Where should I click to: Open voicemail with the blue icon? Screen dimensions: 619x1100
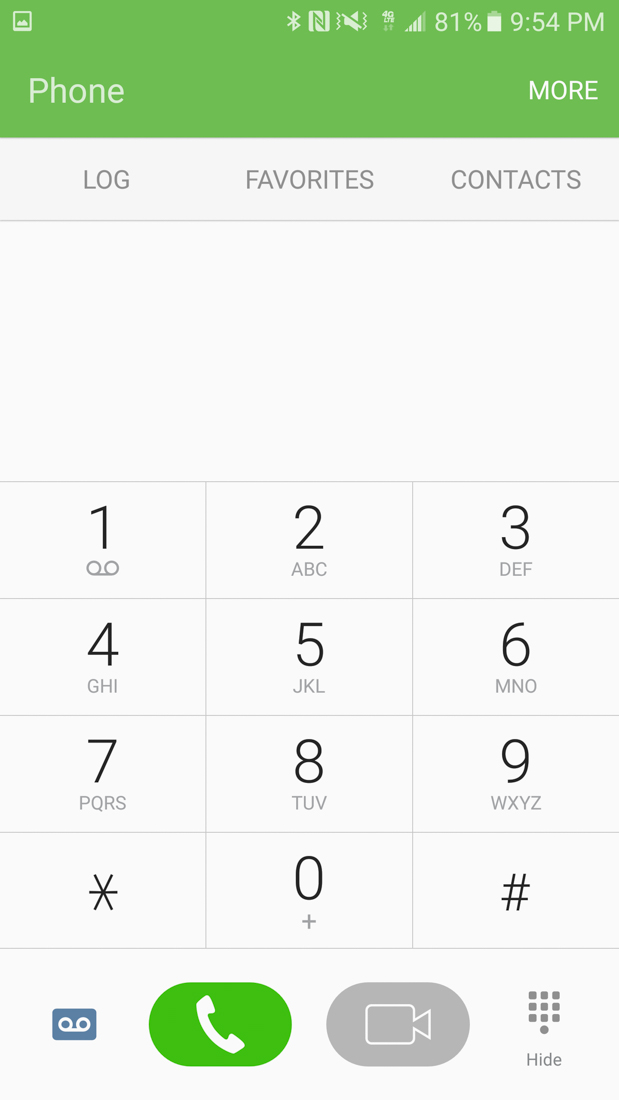pyautogui.click(x=74, y=1024)
